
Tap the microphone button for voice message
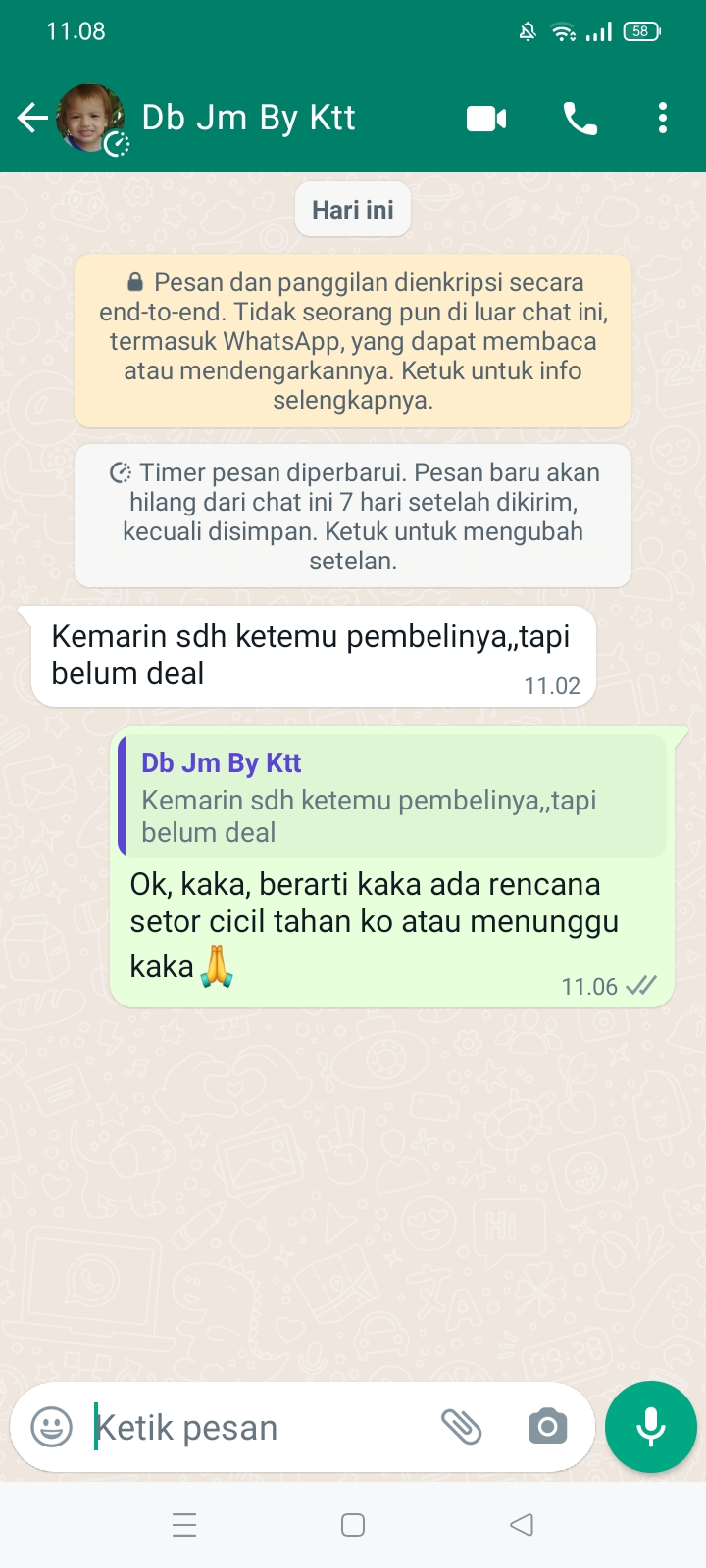point(650,1427)
